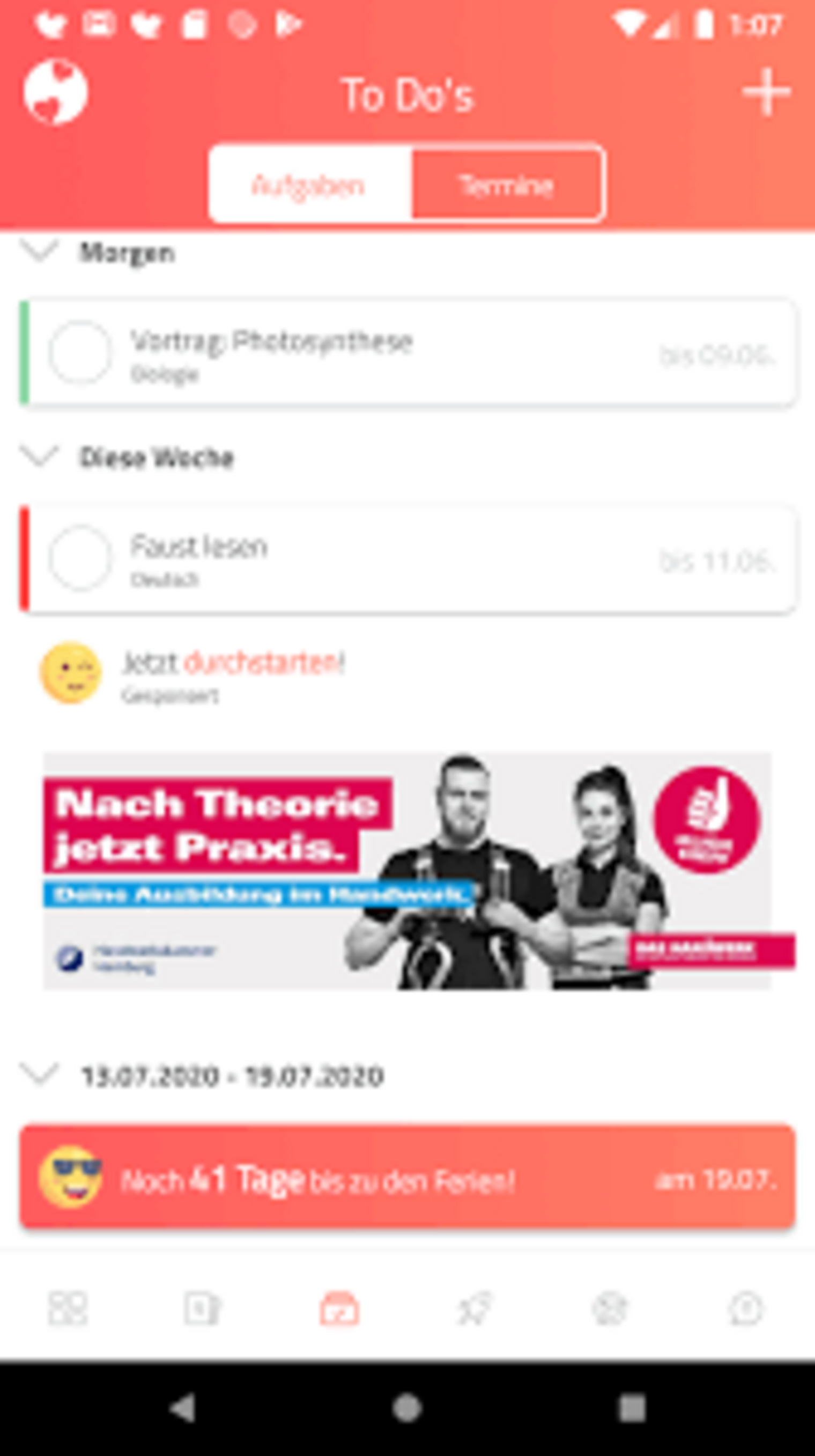
Task: Open the Vortrag: Photosynthese task
Action: coord(395,352)
